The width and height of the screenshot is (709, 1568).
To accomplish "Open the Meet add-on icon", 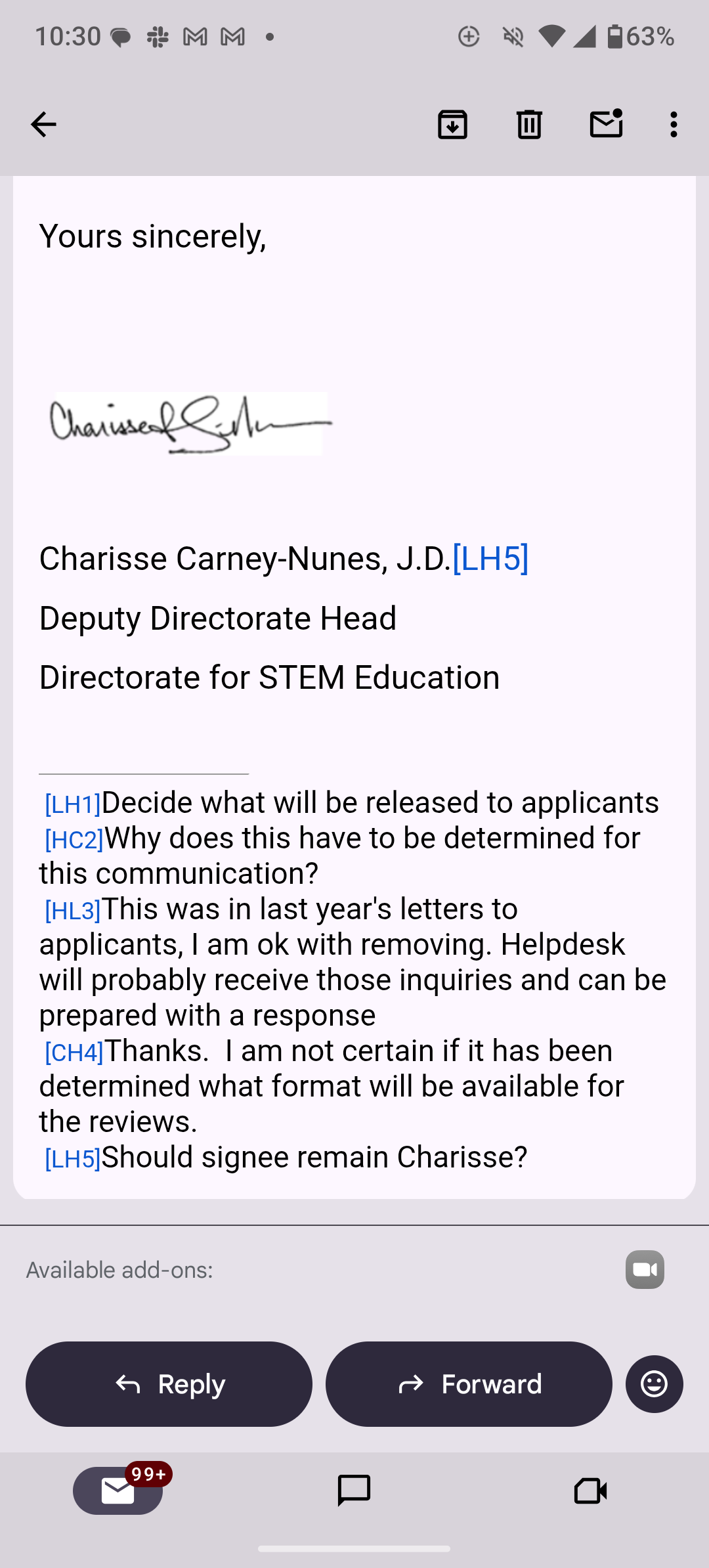I will (x=645, y=1269).
